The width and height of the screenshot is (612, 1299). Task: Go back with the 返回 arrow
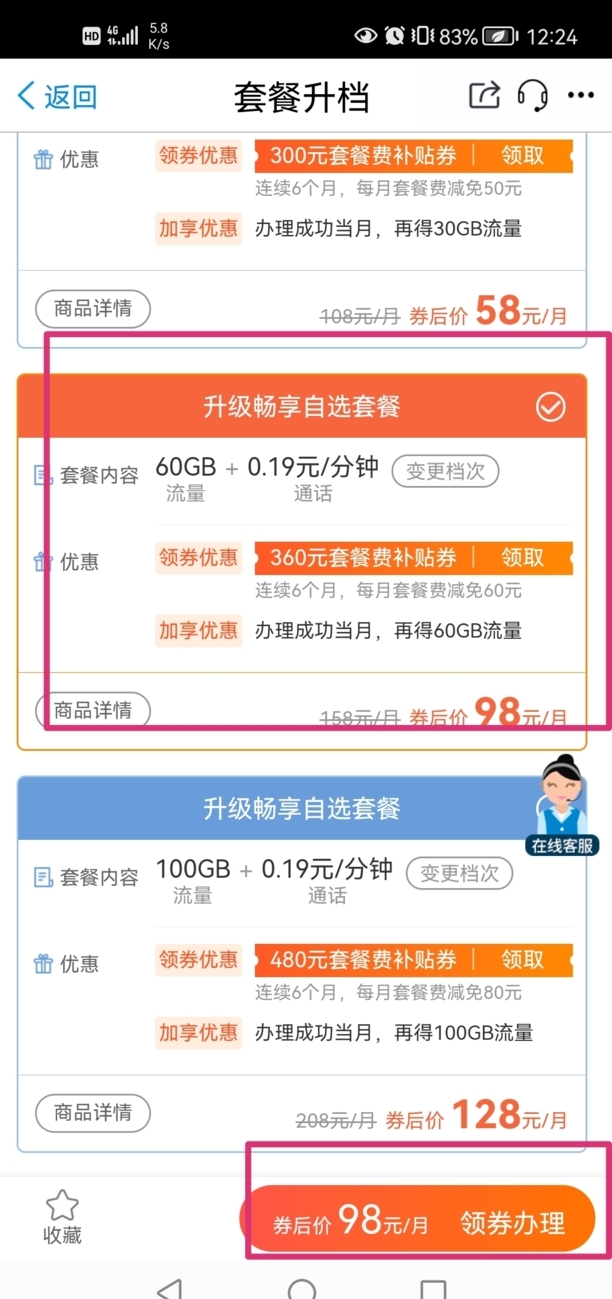click(57, 96)
